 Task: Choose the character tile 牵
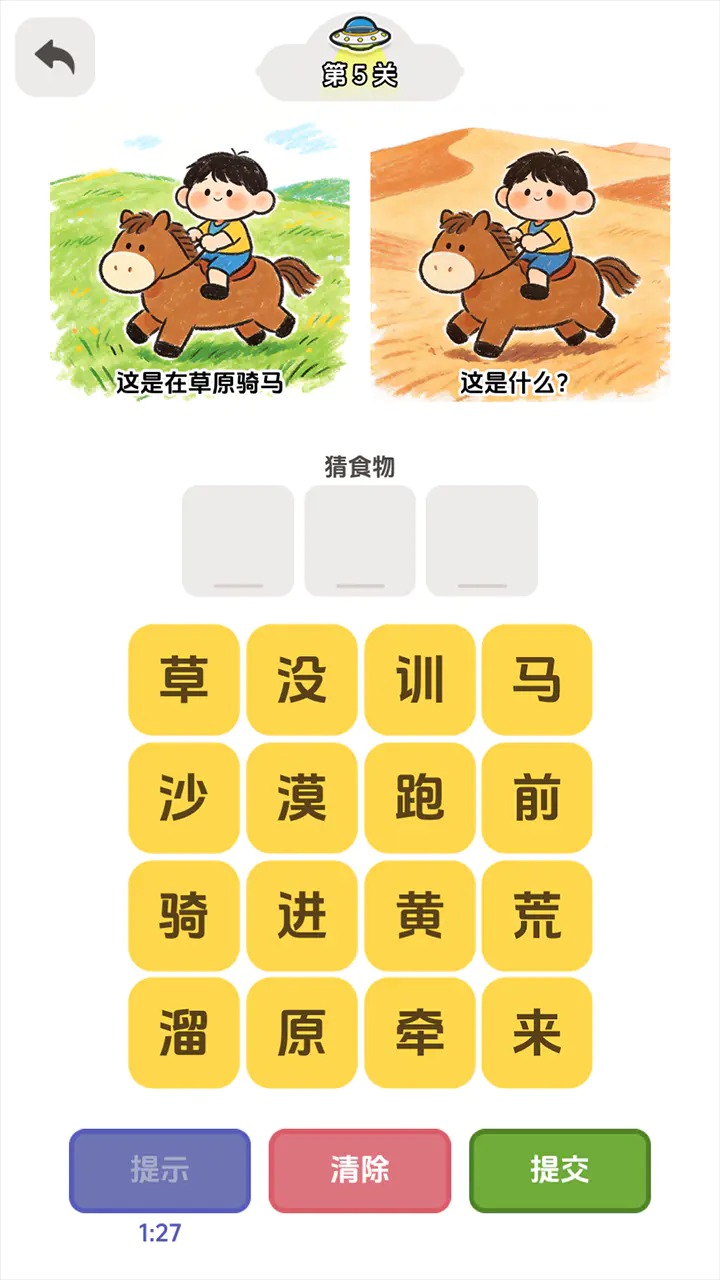click(x=420, y=1033)
